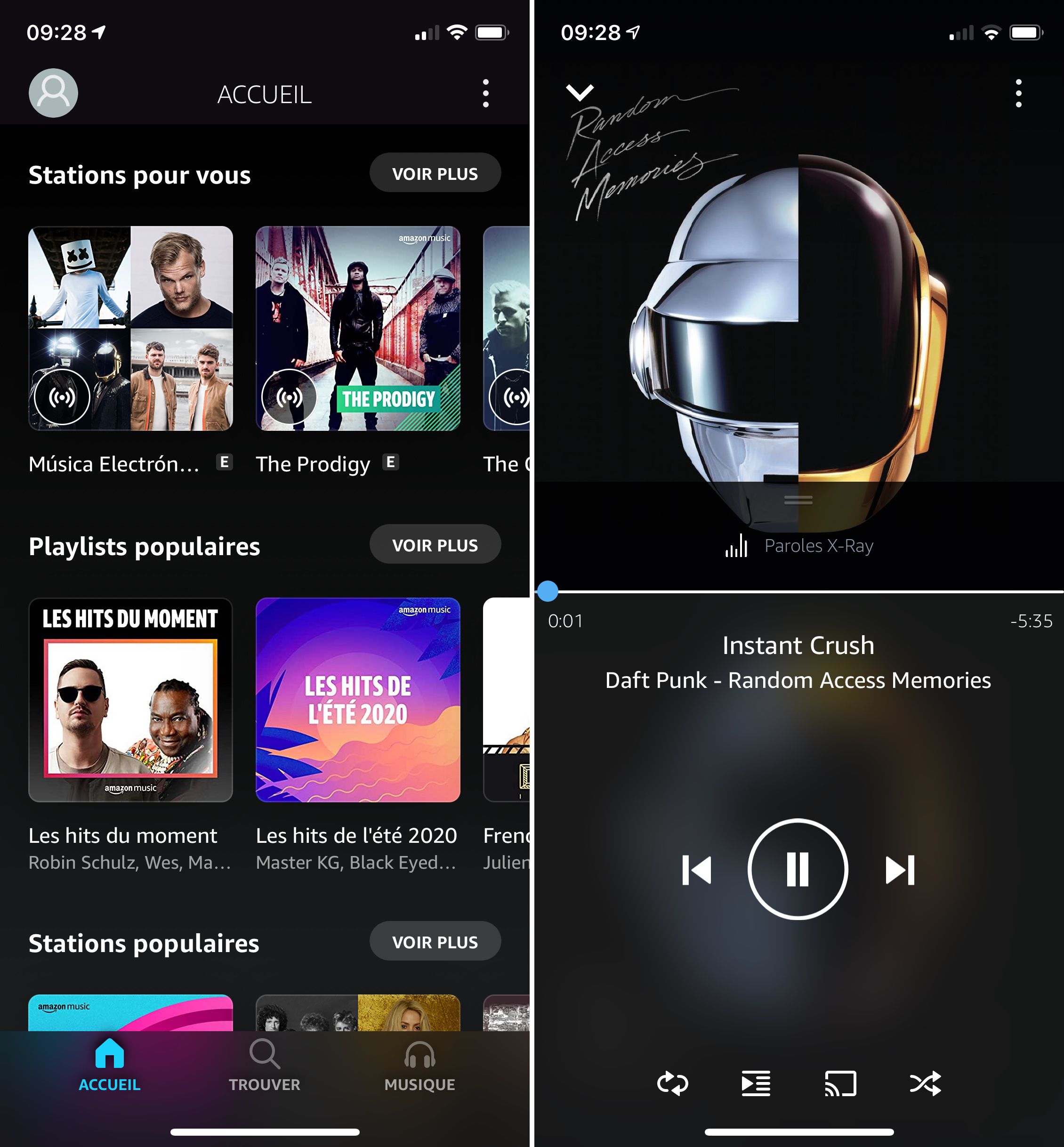Enable shuffle playback
This screenshot has width=1064, height=1147.
[x=925, y=1083]
